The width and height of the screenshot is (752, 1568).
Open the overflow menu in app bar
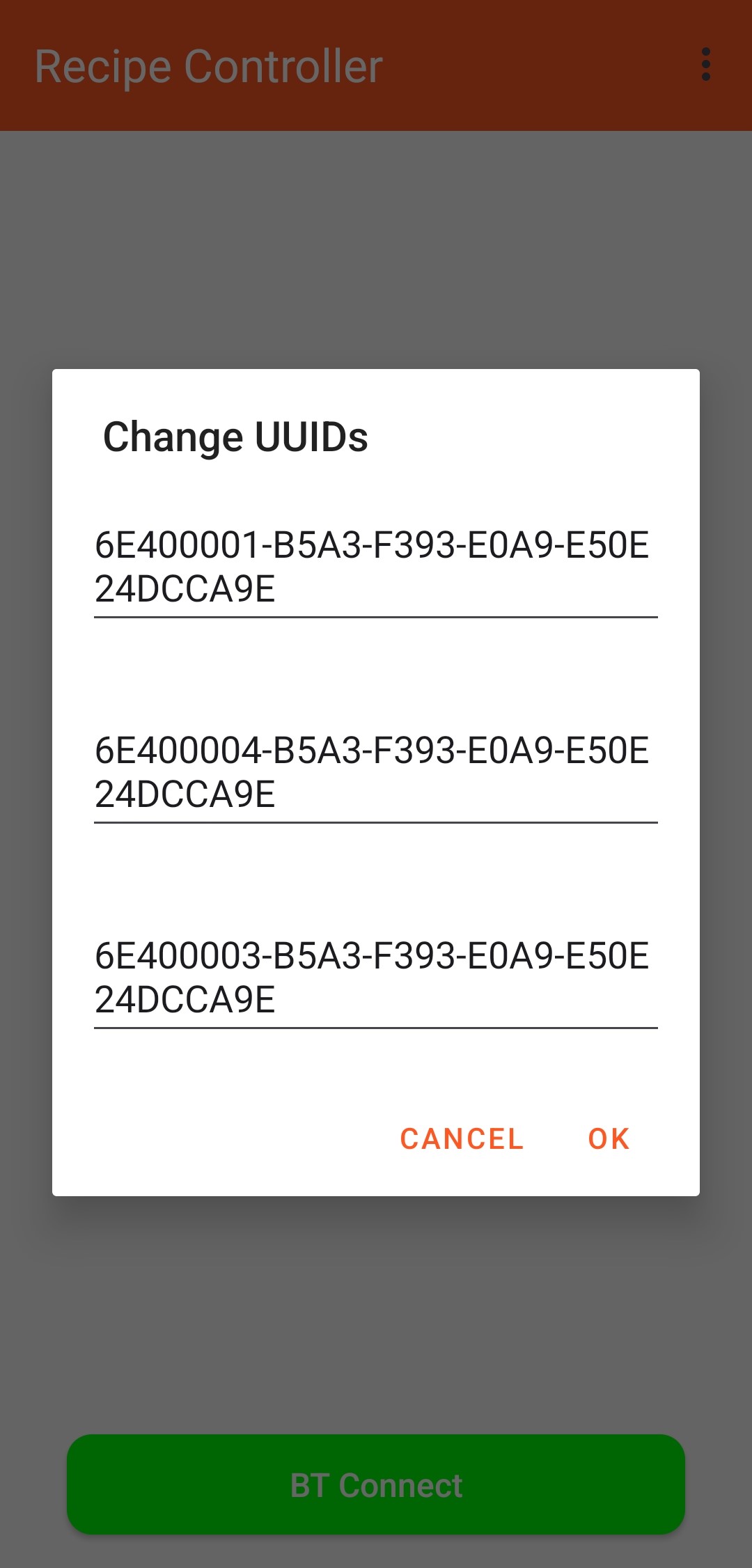point(705,65)
